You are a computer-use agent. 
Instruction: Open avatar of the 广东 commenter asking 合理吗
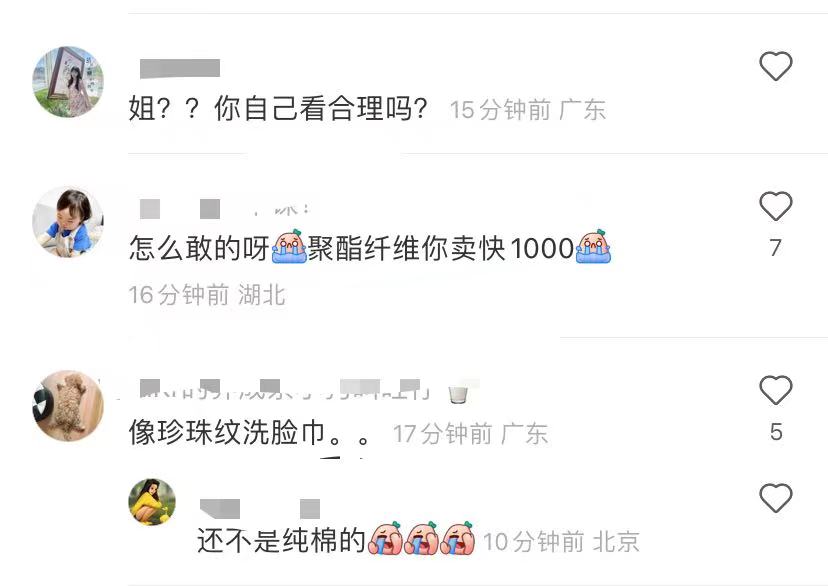(x=68, y=82)
